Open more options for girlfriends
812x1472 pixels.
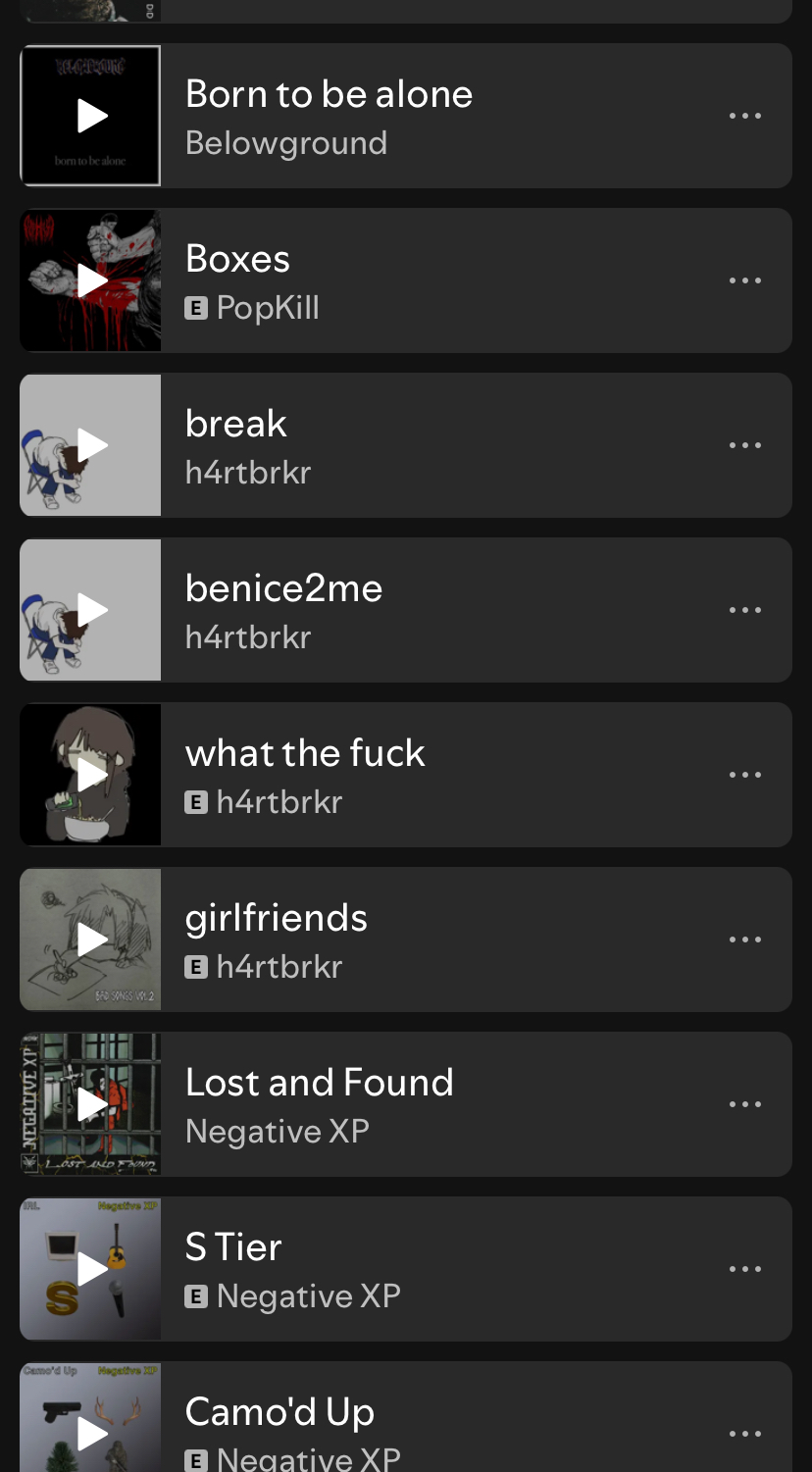point(744,939)
